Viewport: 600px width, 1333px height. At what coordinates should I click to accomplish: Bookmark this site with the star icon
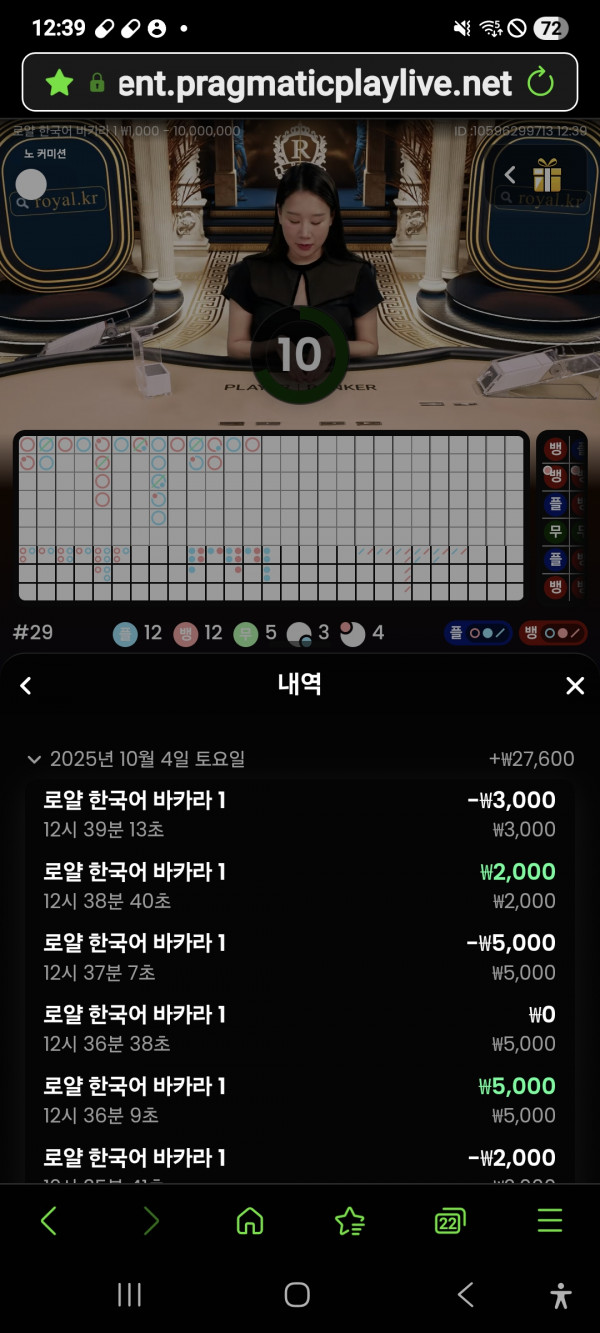59,82
